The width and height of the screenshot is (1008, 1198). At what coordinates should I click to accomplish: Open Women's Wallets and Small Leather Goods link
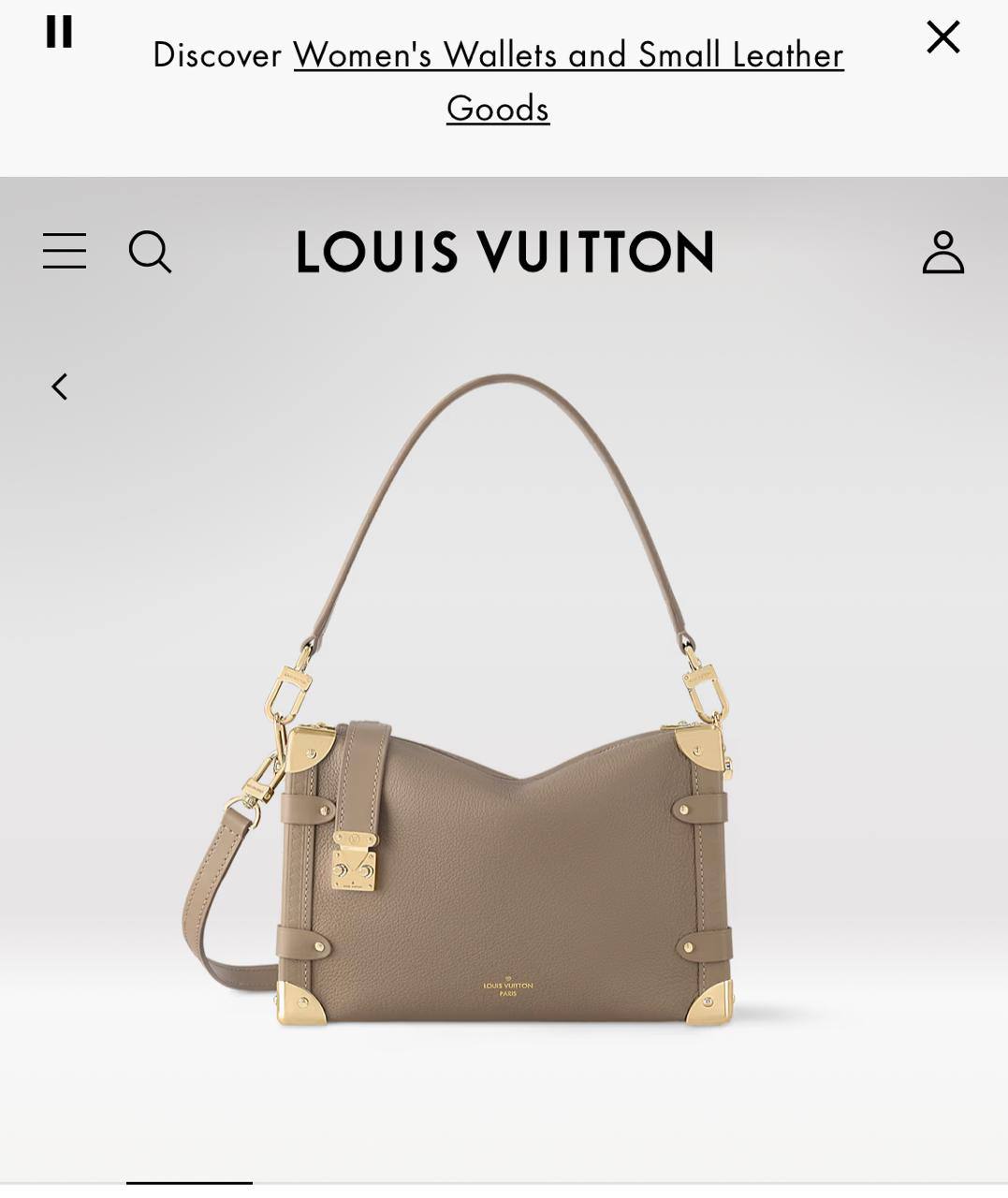(x=567, y=56)
